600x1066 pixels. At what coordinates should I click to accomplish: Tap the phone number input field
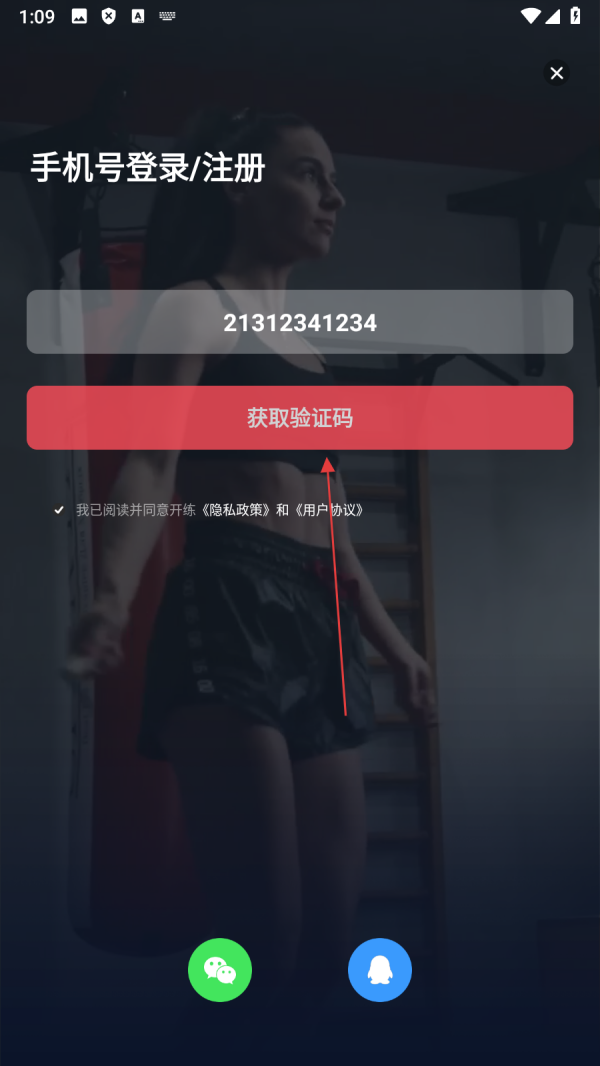pos(299,322)
